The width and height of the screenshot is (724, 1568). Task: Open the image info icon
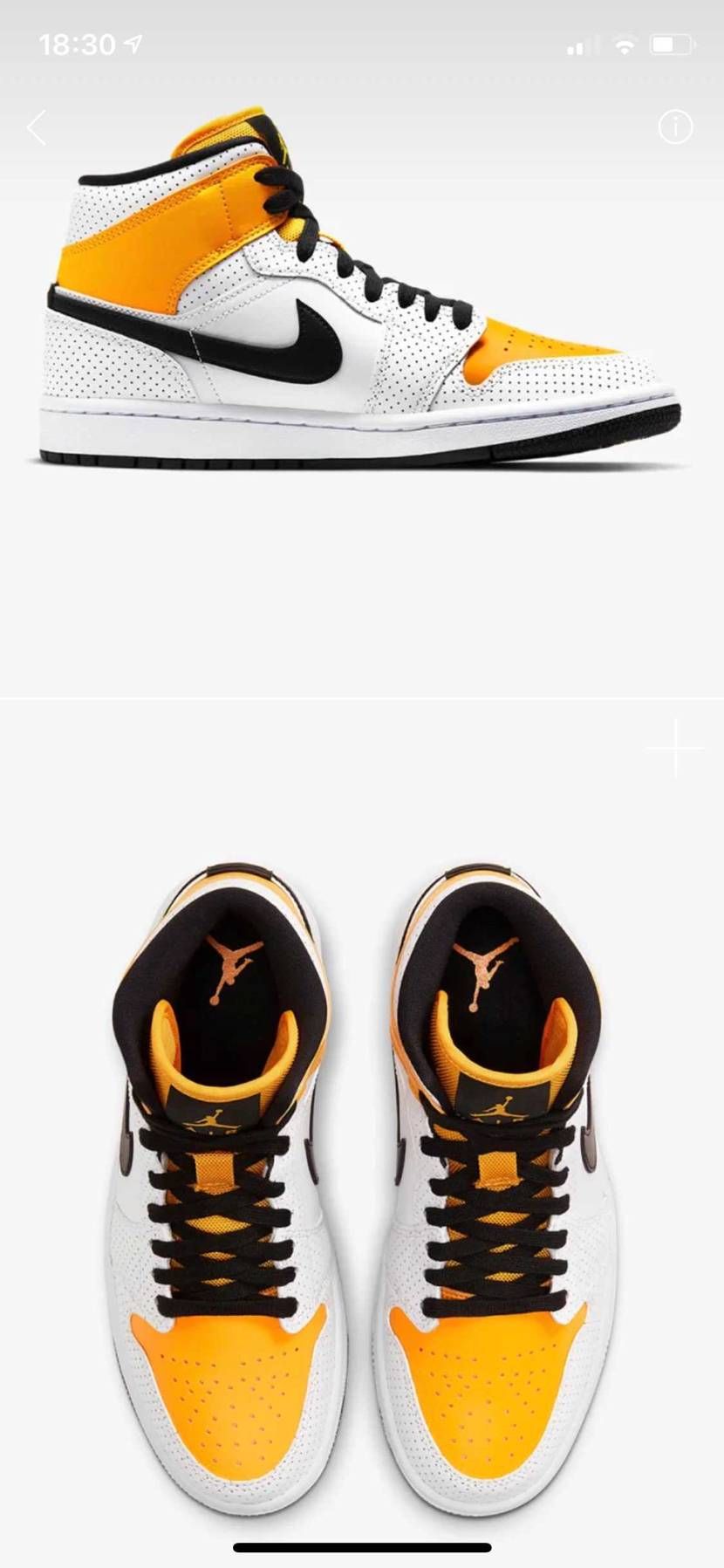[x=675, y=127]
